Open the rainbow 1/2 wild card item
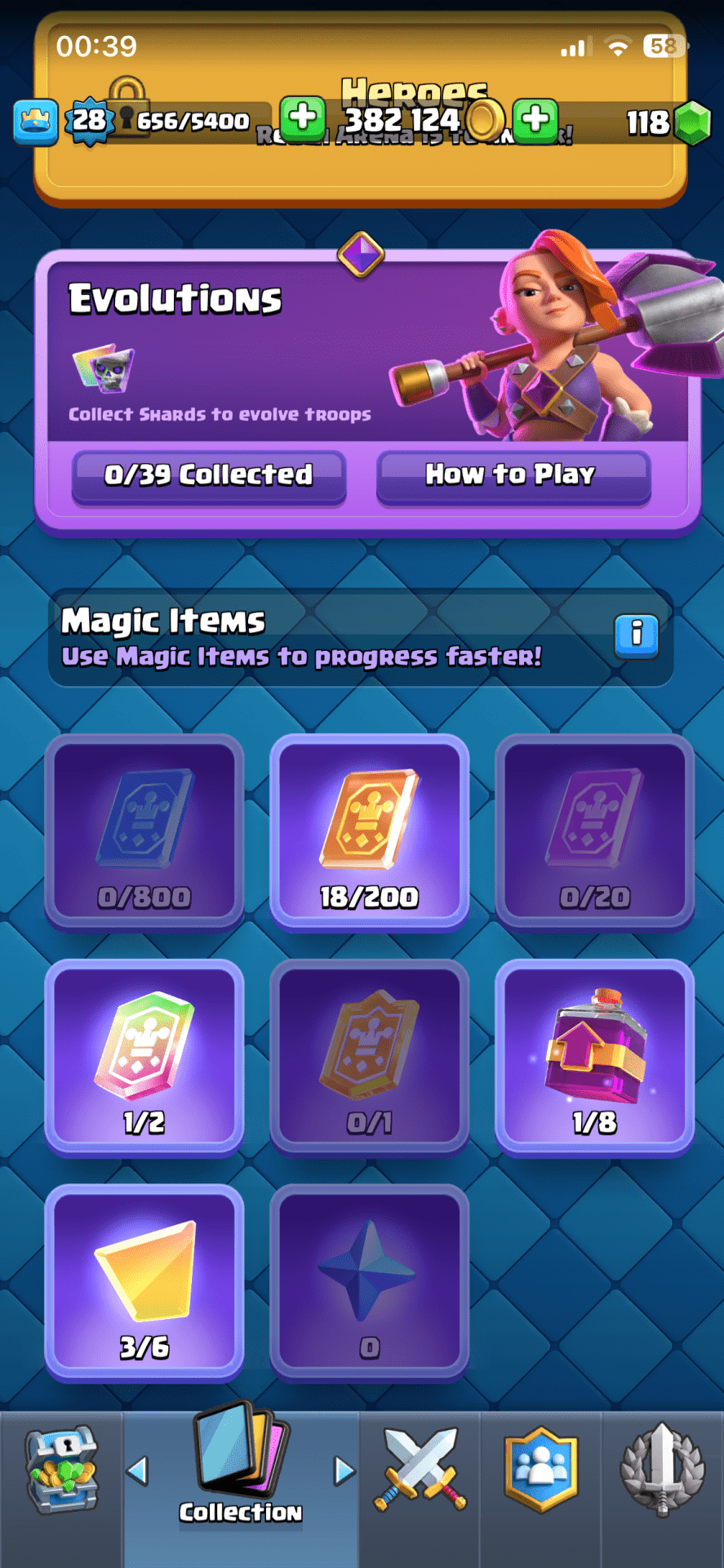This screenshot has width=724, height=1568. 144,1056
